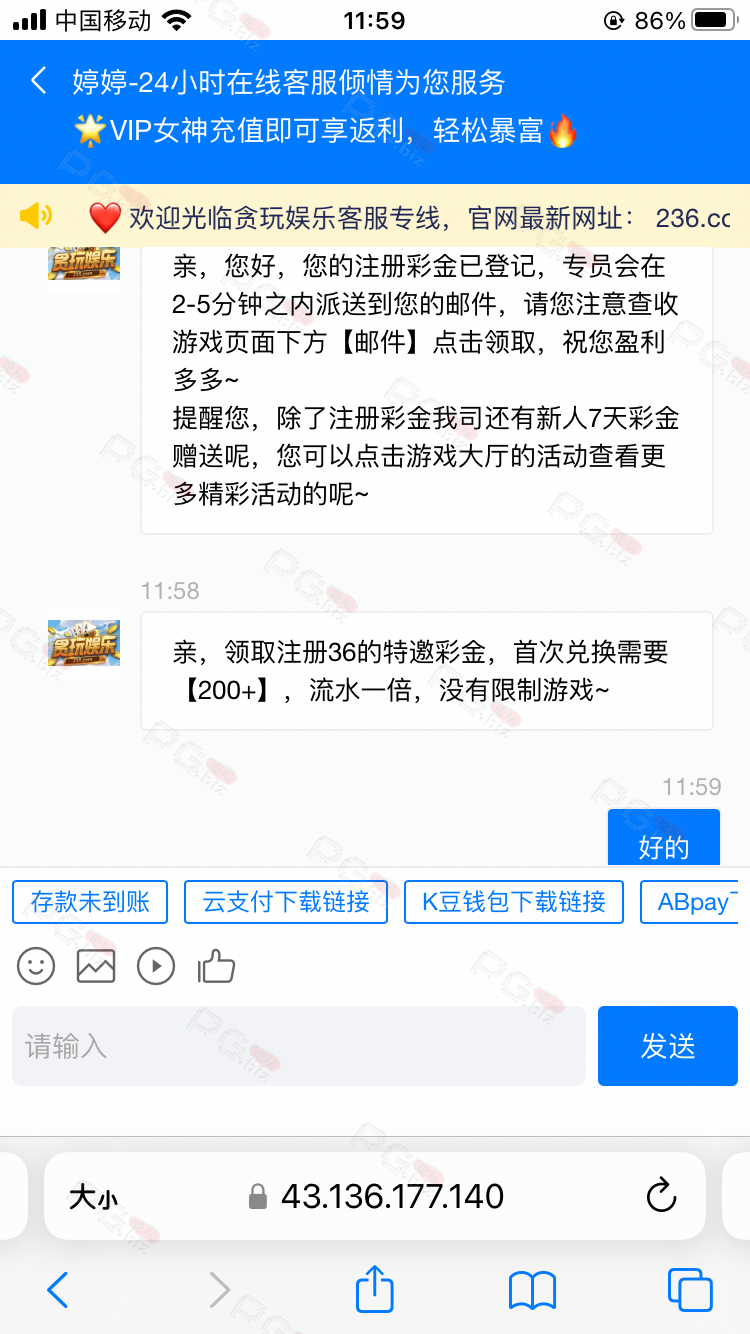Open Safari bookmarks
This screenshot has height=1334, width=750.
click(532, 1290)
